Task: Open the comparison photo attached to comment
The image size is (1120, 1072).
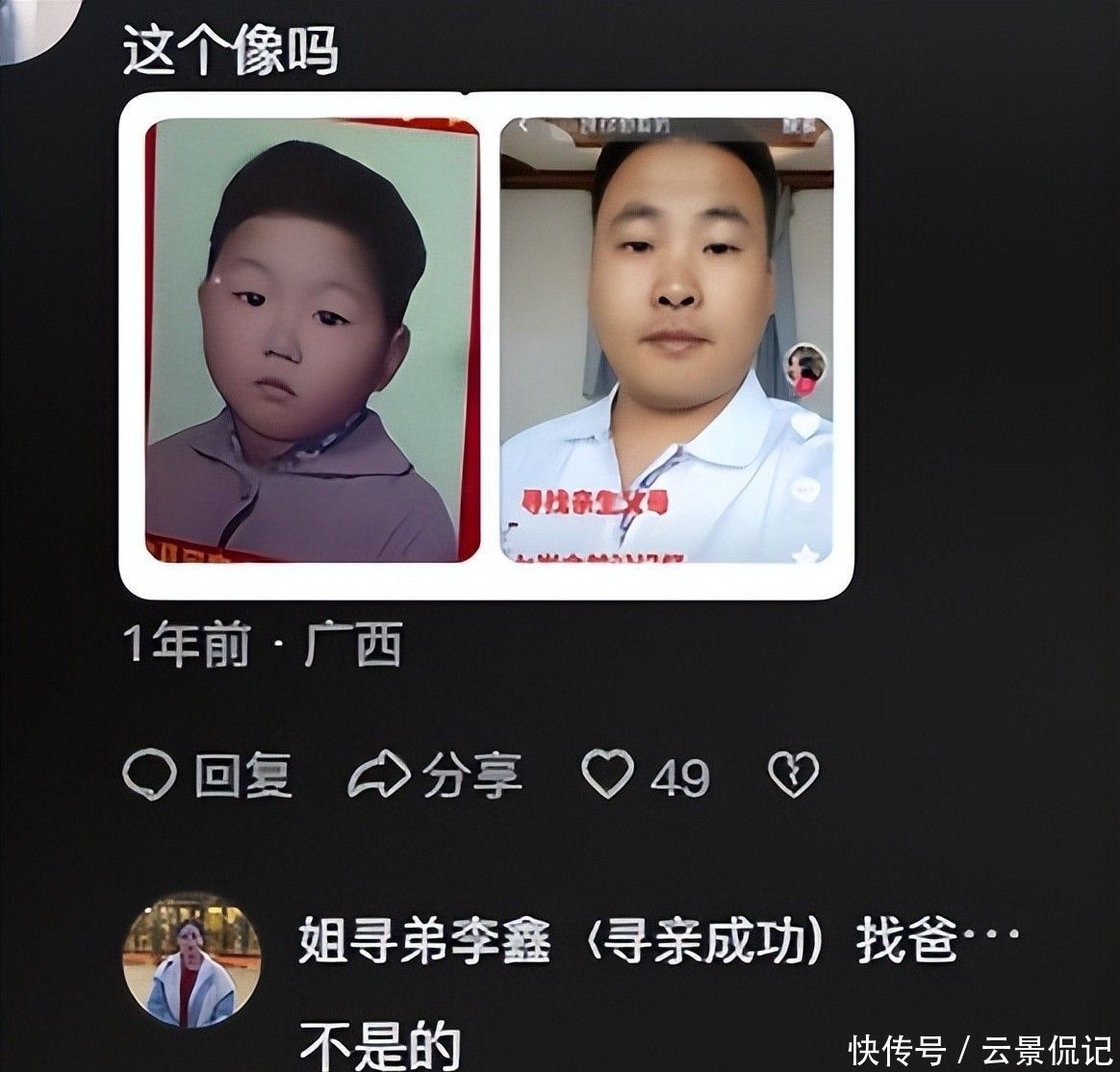Action: pos(486,345)
